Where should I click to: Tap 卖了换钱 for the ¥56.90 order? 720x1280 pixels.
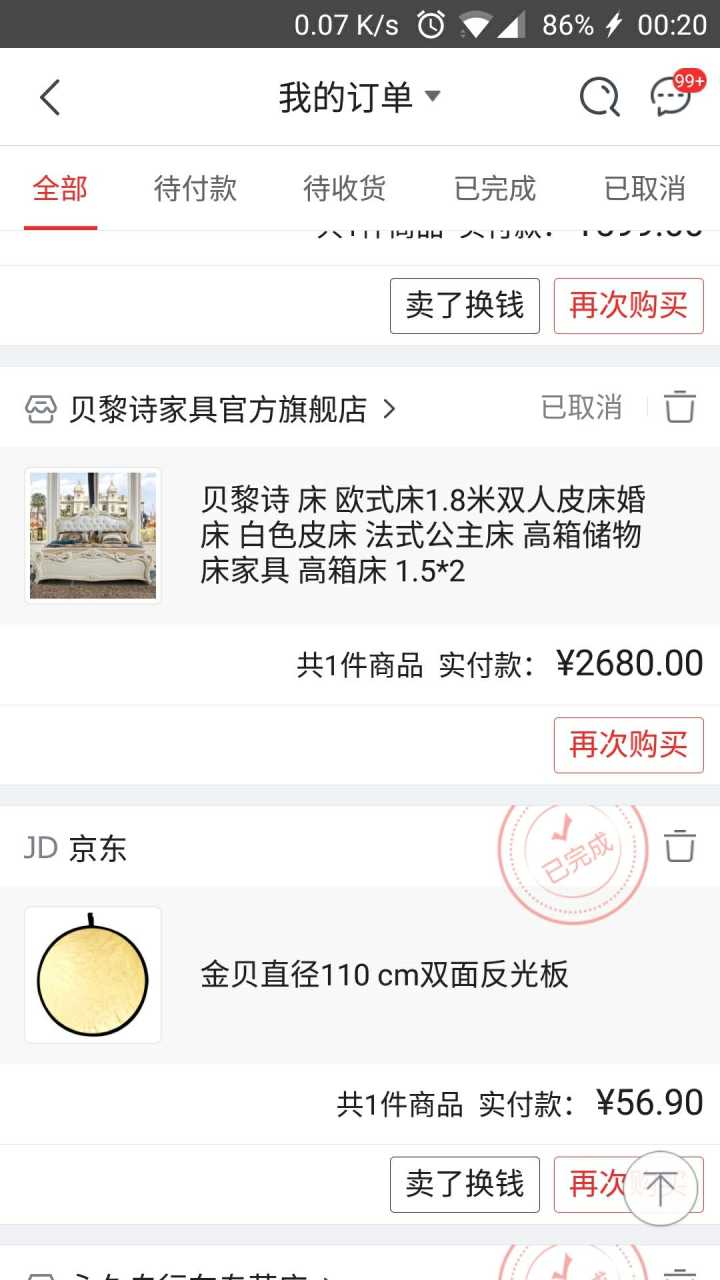click(465, 1184)
